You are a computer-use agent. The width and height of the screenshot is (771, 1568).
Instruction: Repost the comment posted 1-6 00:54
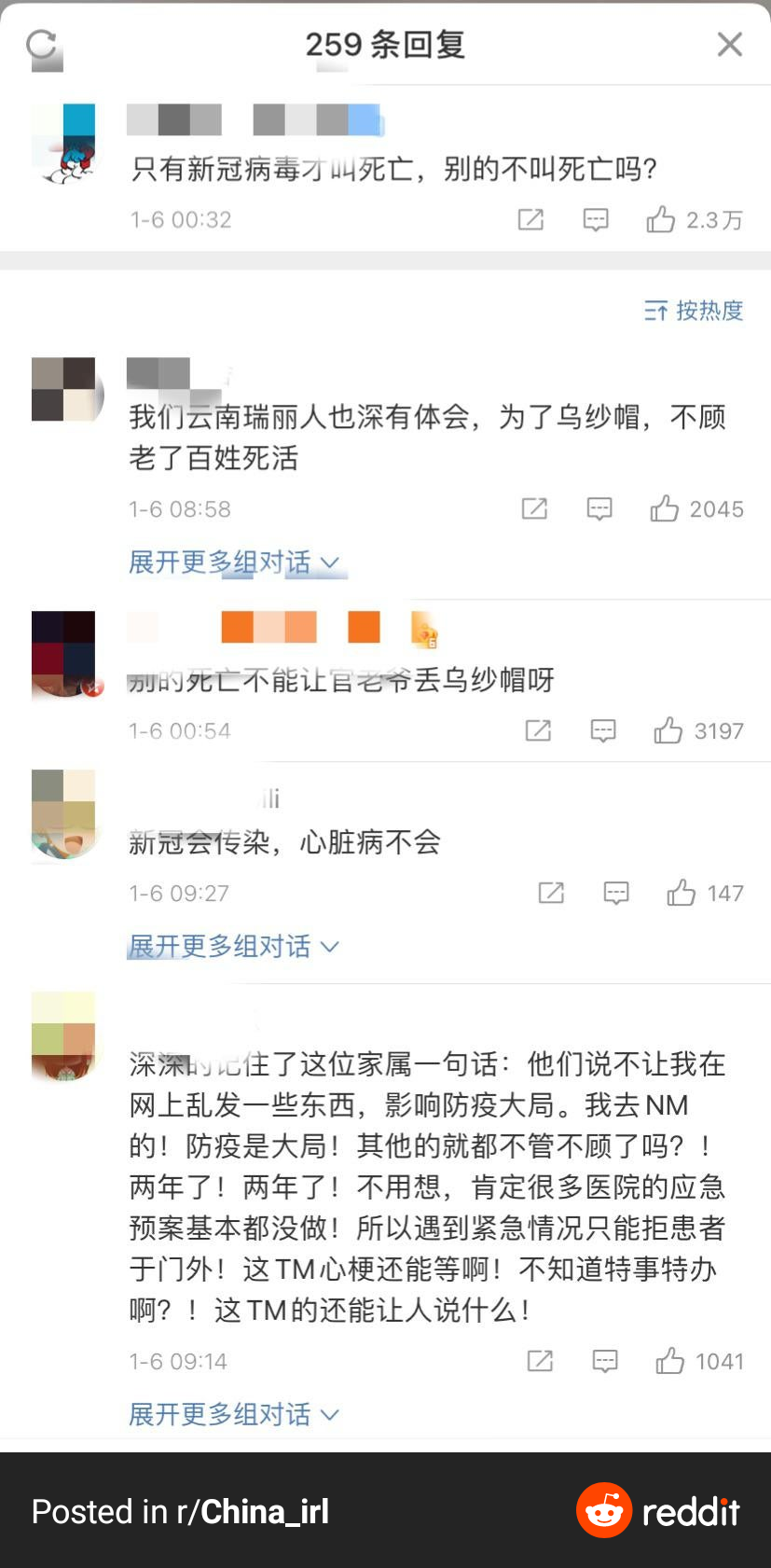[538, 730]
